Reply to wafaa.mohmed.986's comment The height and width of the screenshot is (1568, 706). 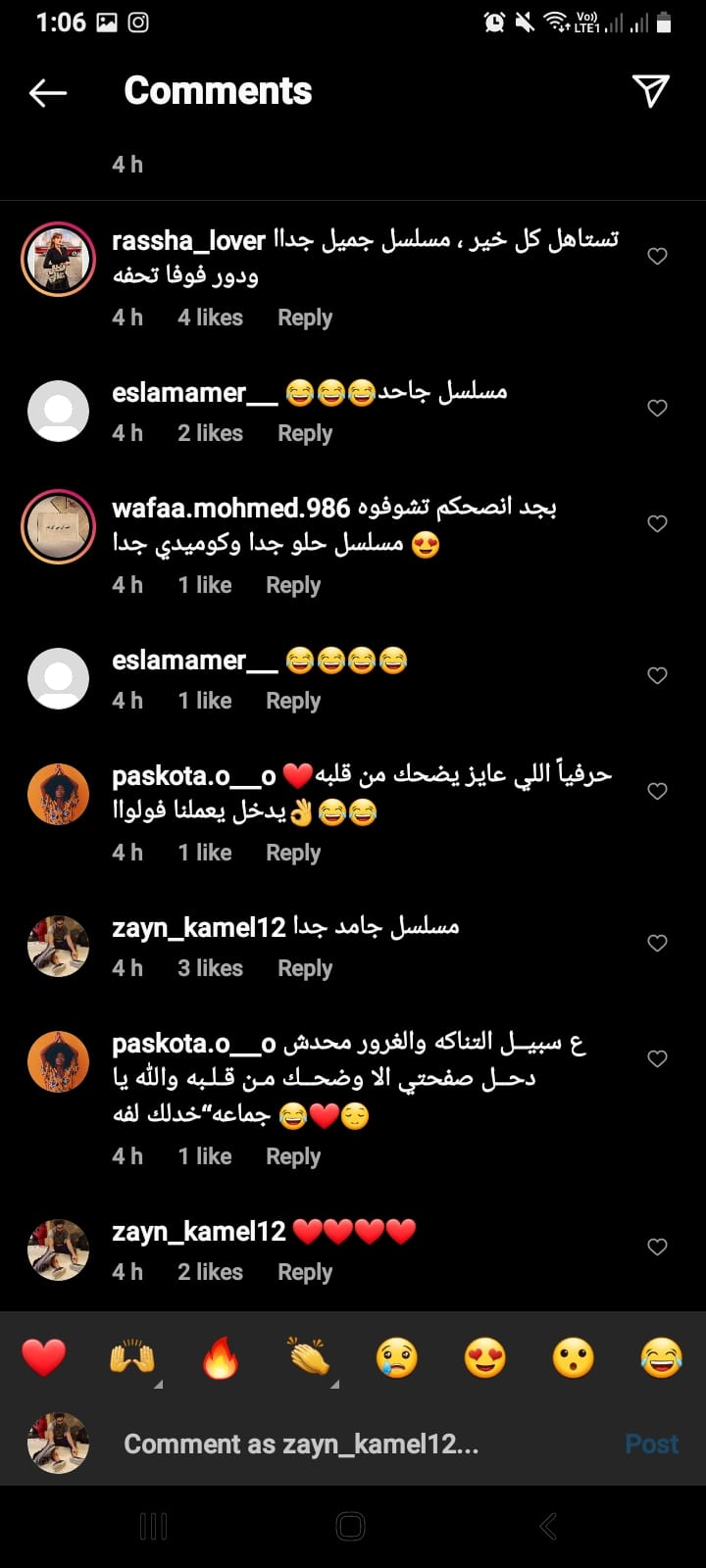[x=292, y=585]
